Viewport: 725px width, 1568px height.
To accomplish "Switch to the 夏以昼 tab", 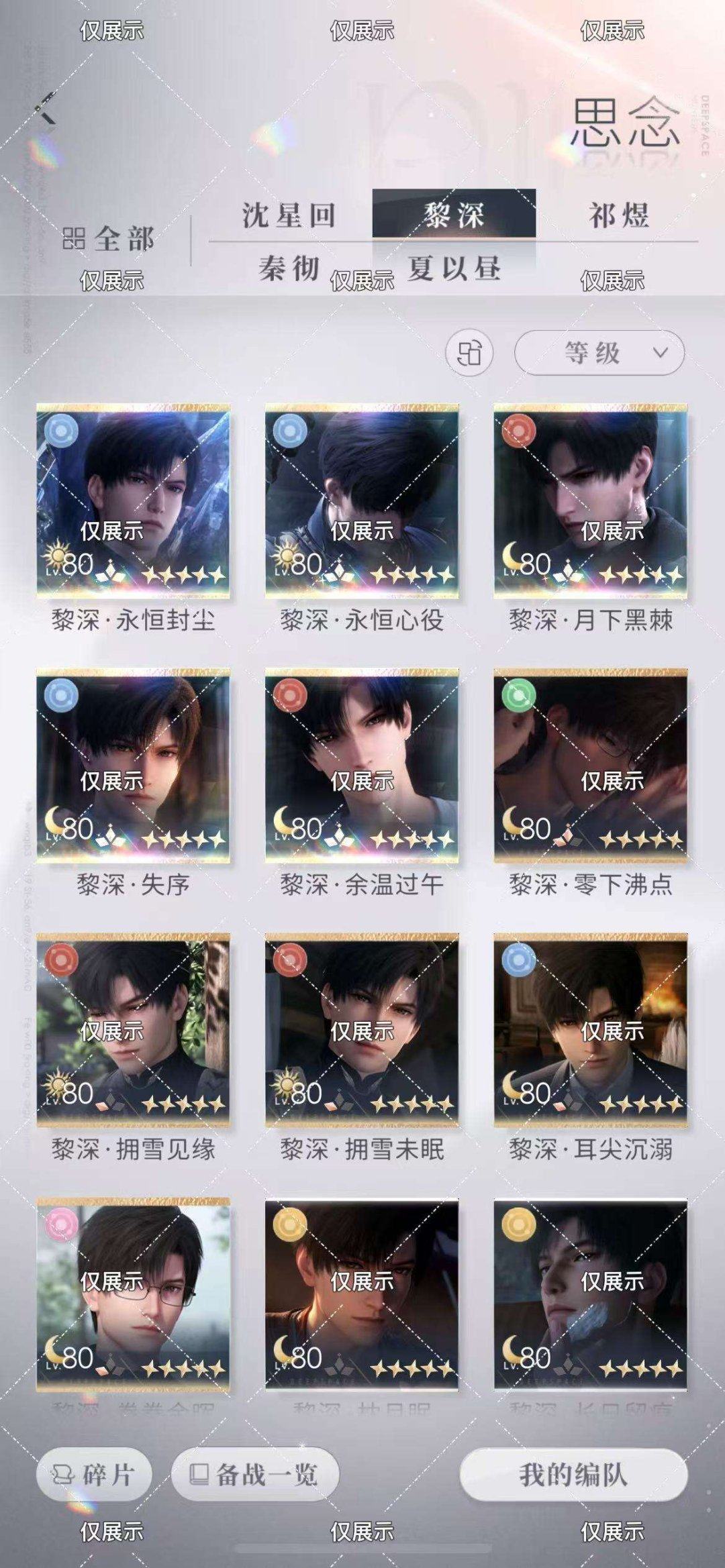I will [454, 269].
